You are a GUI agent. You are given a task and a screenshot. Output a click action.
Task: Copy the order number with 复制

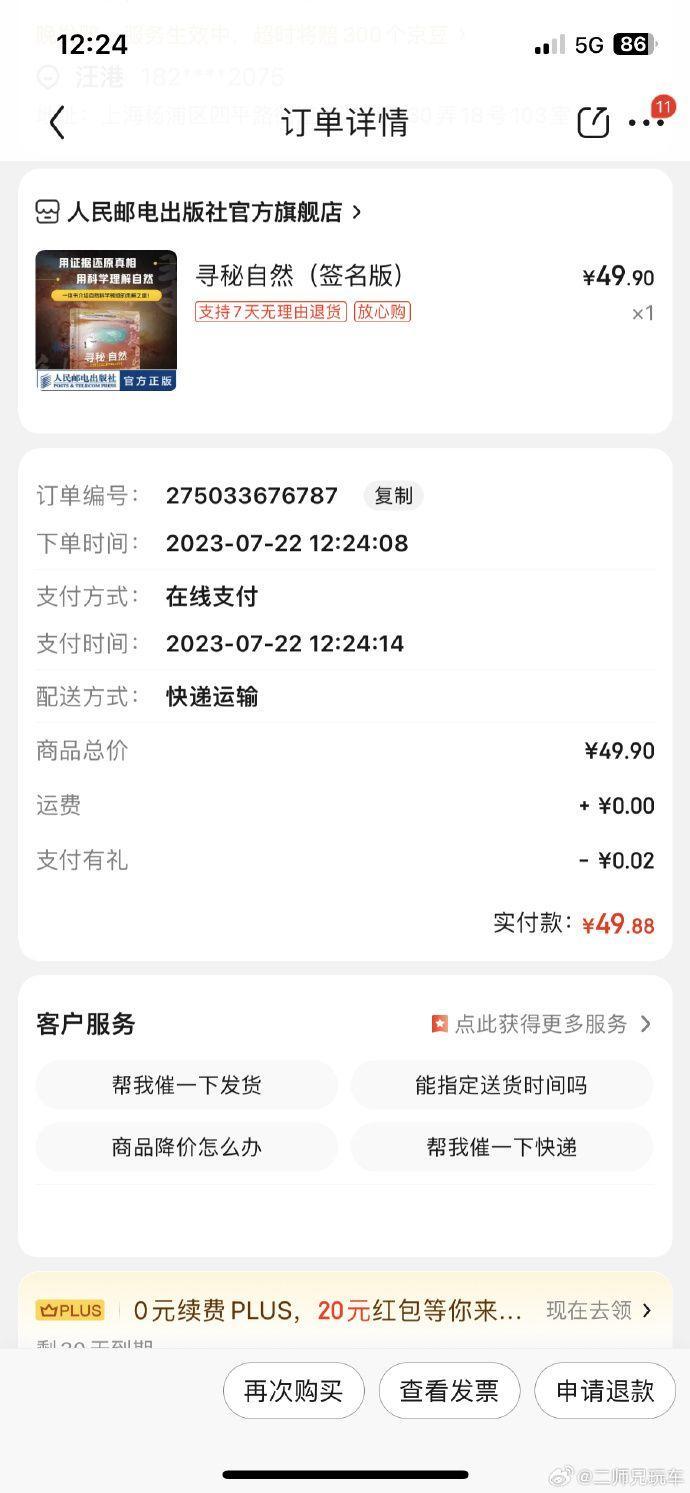pos(393,496)
